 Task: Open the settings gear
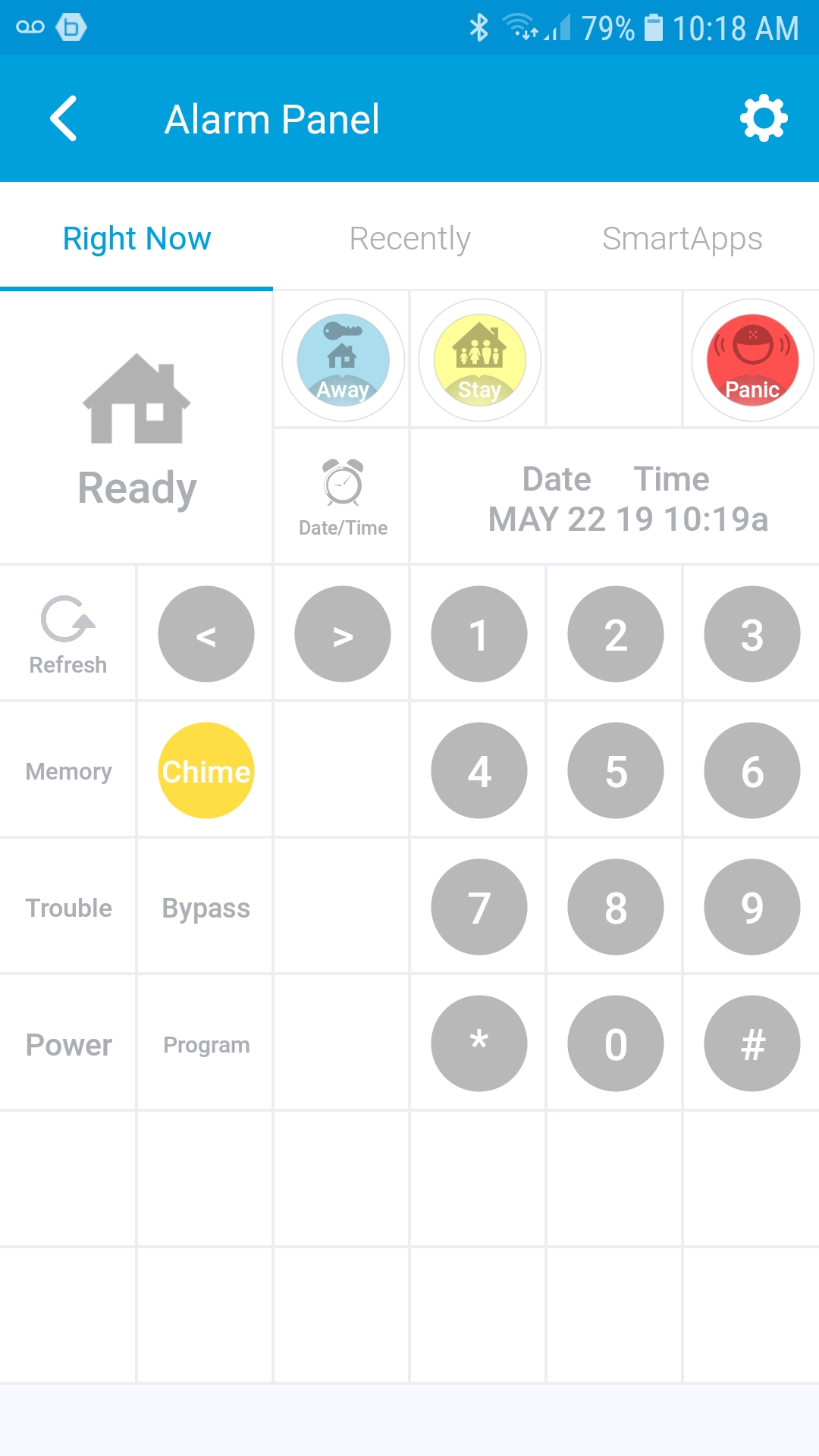click(763, 118)
